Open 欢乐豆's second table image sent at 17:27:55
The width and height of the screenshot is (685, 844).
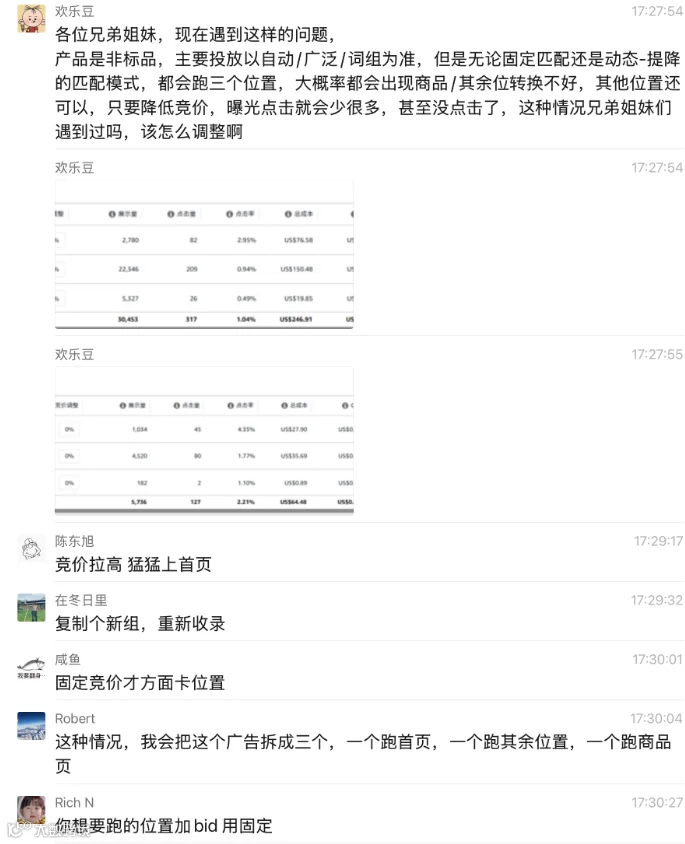(x=204, y=441)
